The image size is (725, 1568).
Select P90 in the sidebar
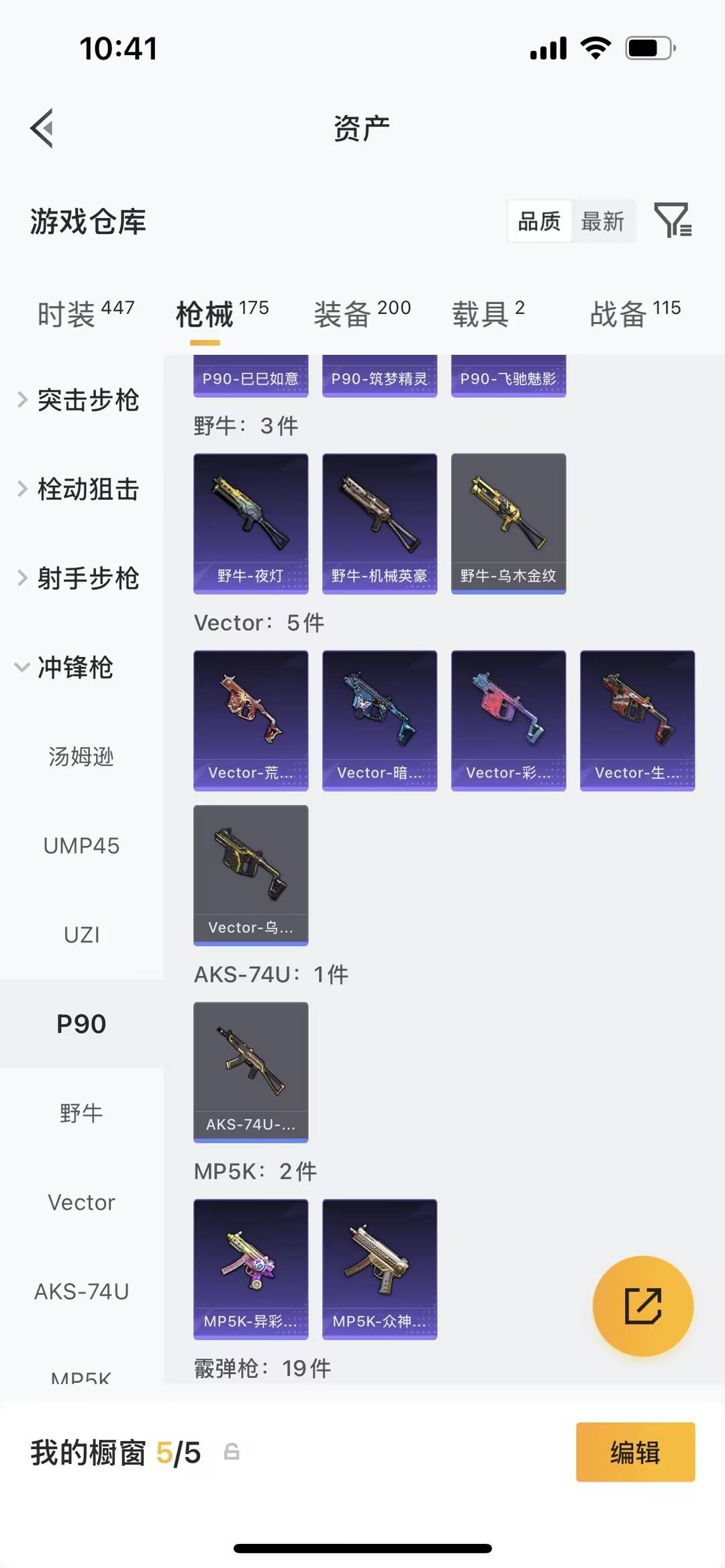coord(82,1023)
